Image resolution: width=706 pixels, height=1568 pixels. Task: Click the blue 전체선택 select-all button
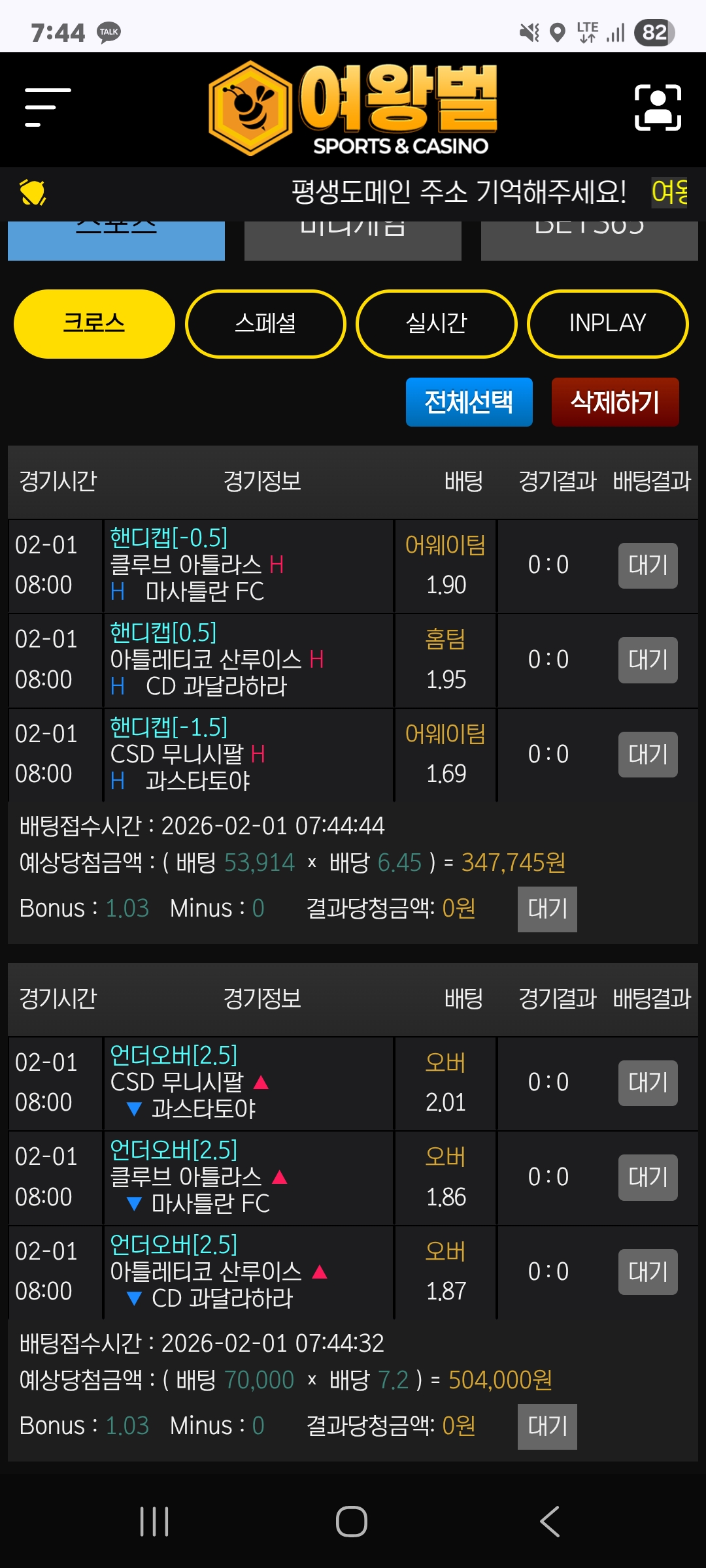click(x=469, y=402)
